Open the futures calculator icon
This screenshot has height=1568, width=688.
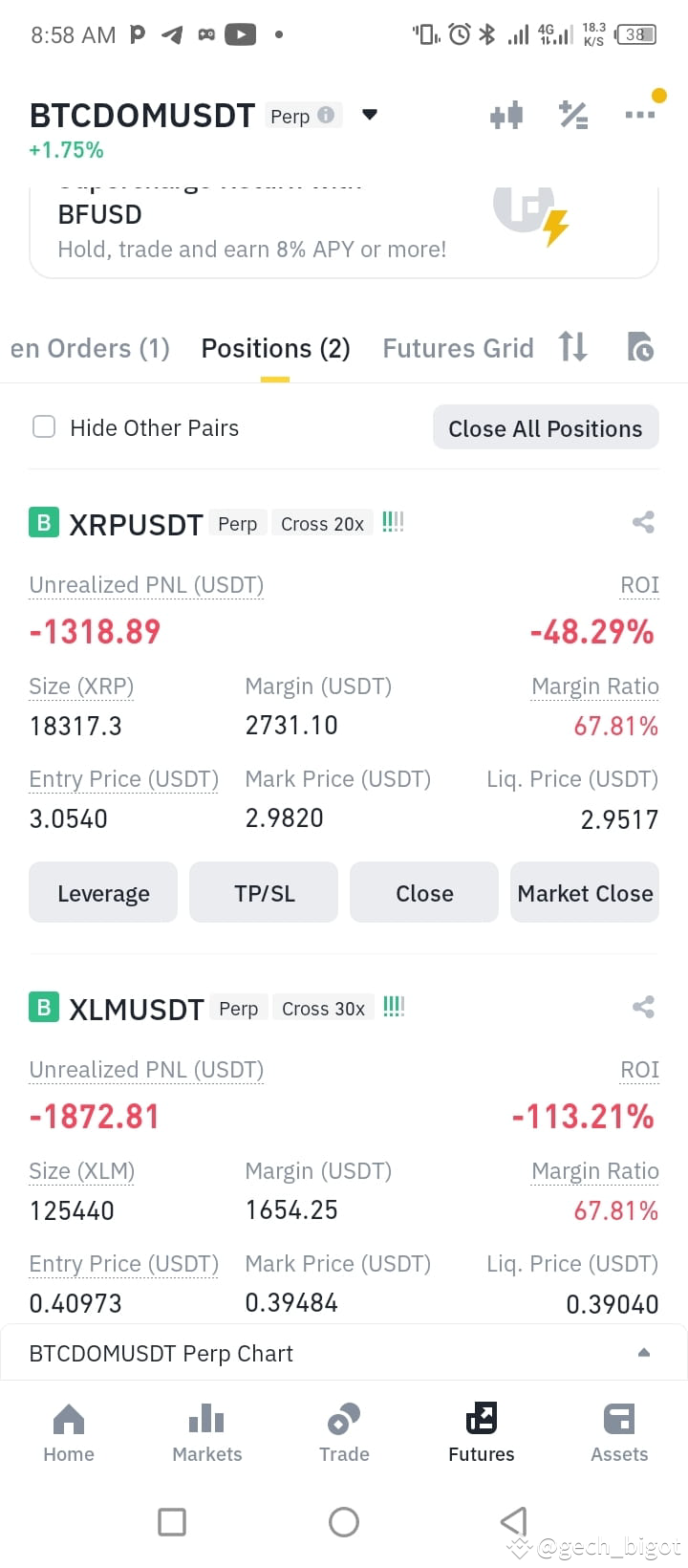click(640, 347)
